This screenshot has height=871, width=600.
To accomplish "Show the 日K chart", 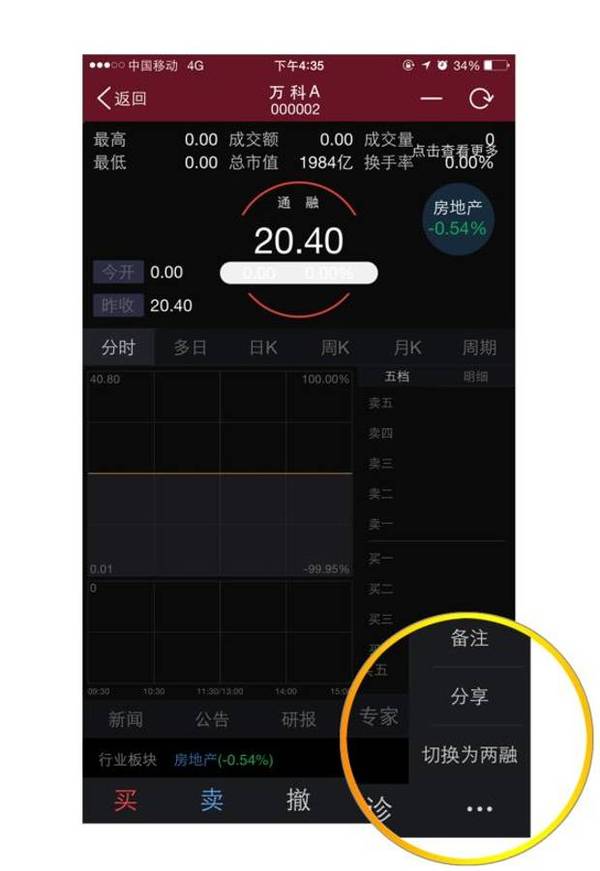I will coord(263,348).
